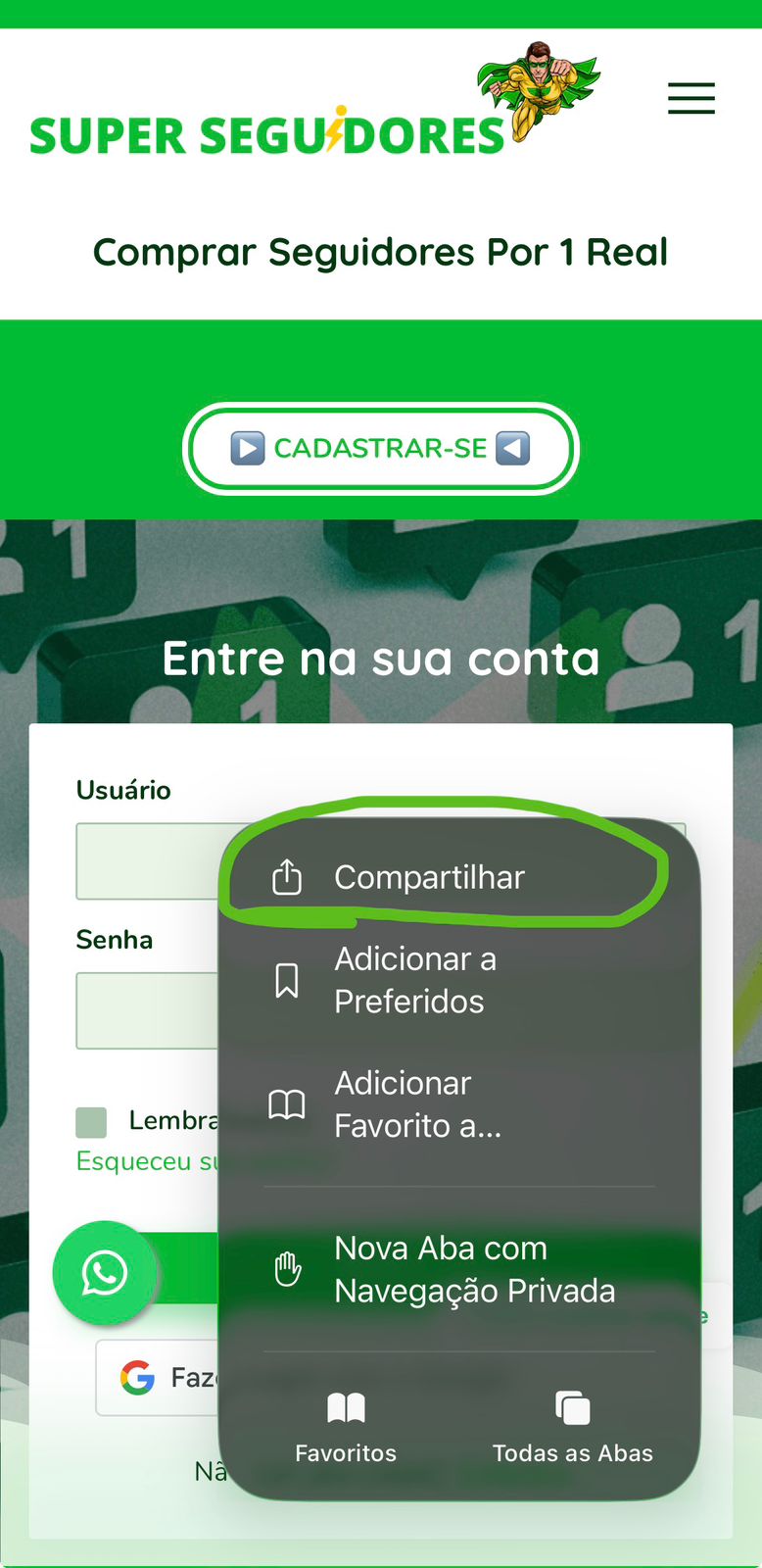
Task: Sign in with the Google button
Action: click(x=157, y=1378)
